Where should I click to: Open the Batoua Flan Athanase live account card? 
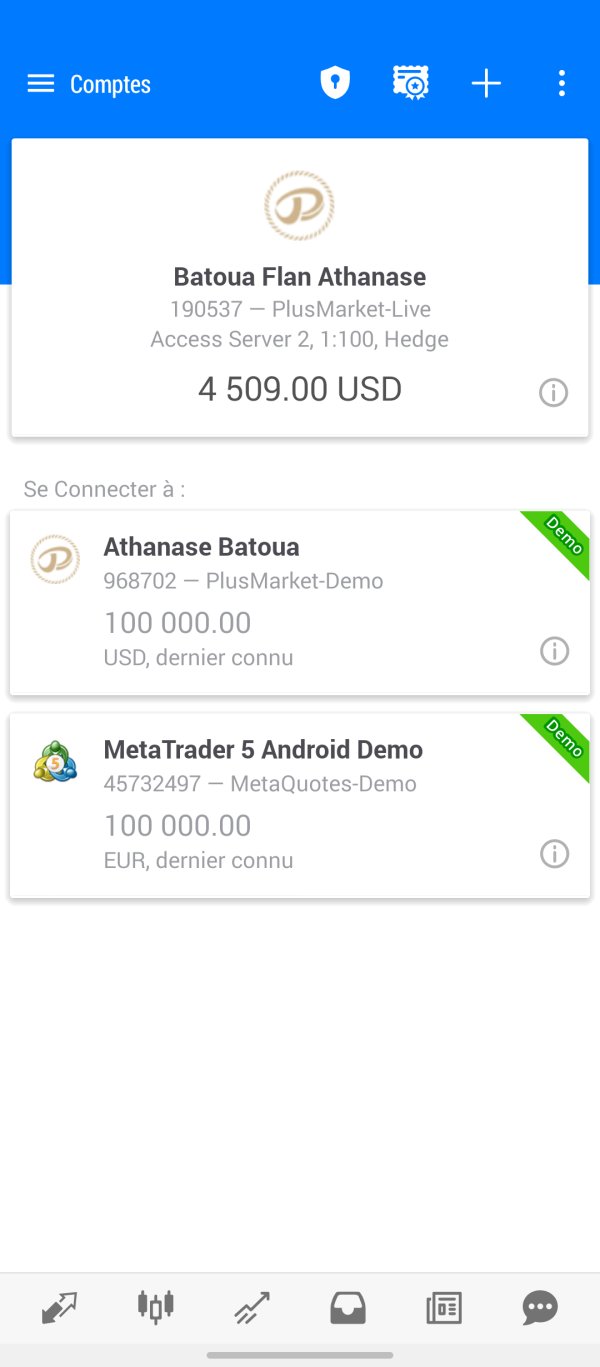click(x=299, y=288)
